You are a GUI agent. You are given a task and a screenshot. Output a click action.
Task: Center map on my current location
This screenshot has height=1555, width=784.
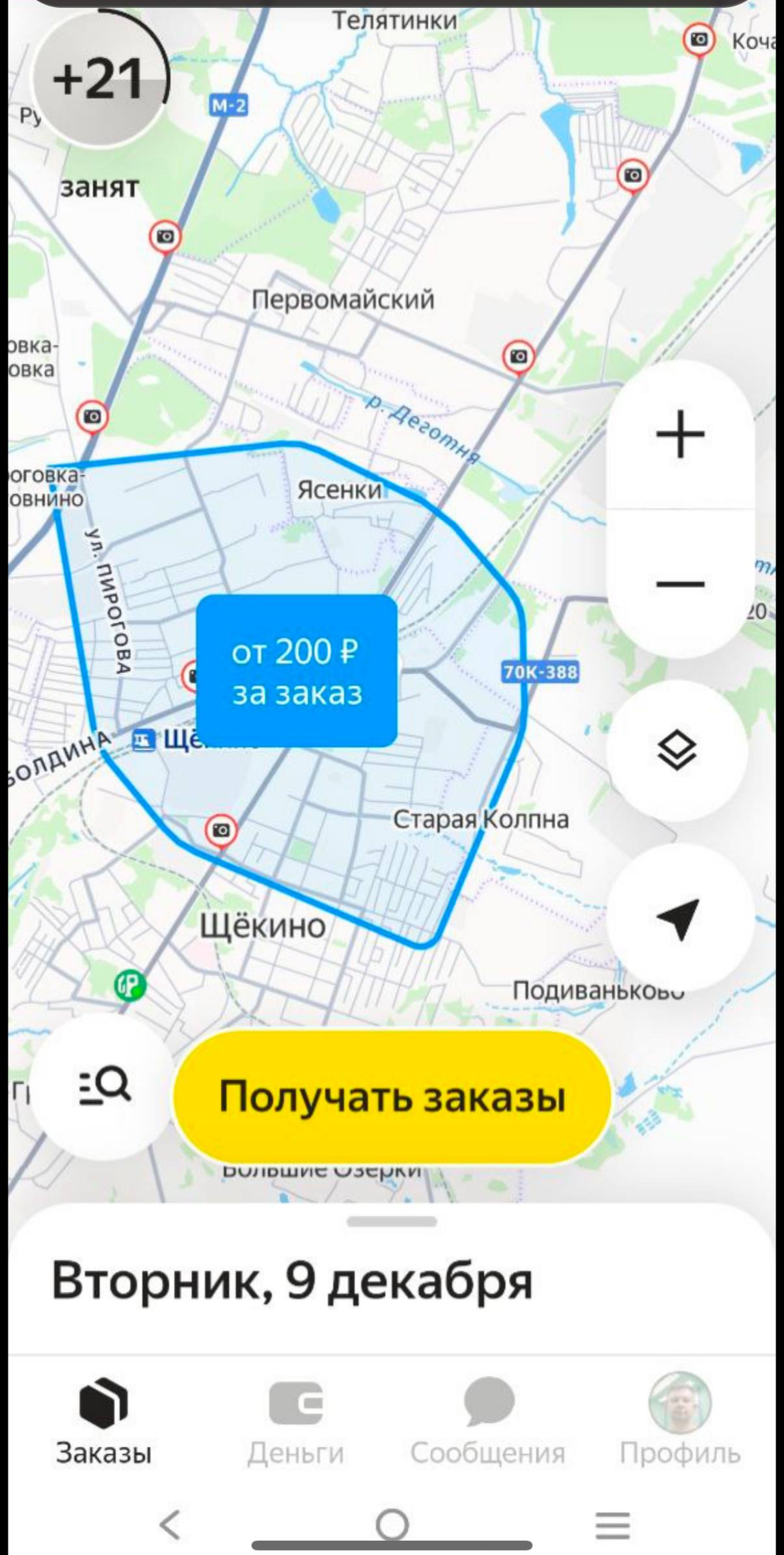(679, 917)
